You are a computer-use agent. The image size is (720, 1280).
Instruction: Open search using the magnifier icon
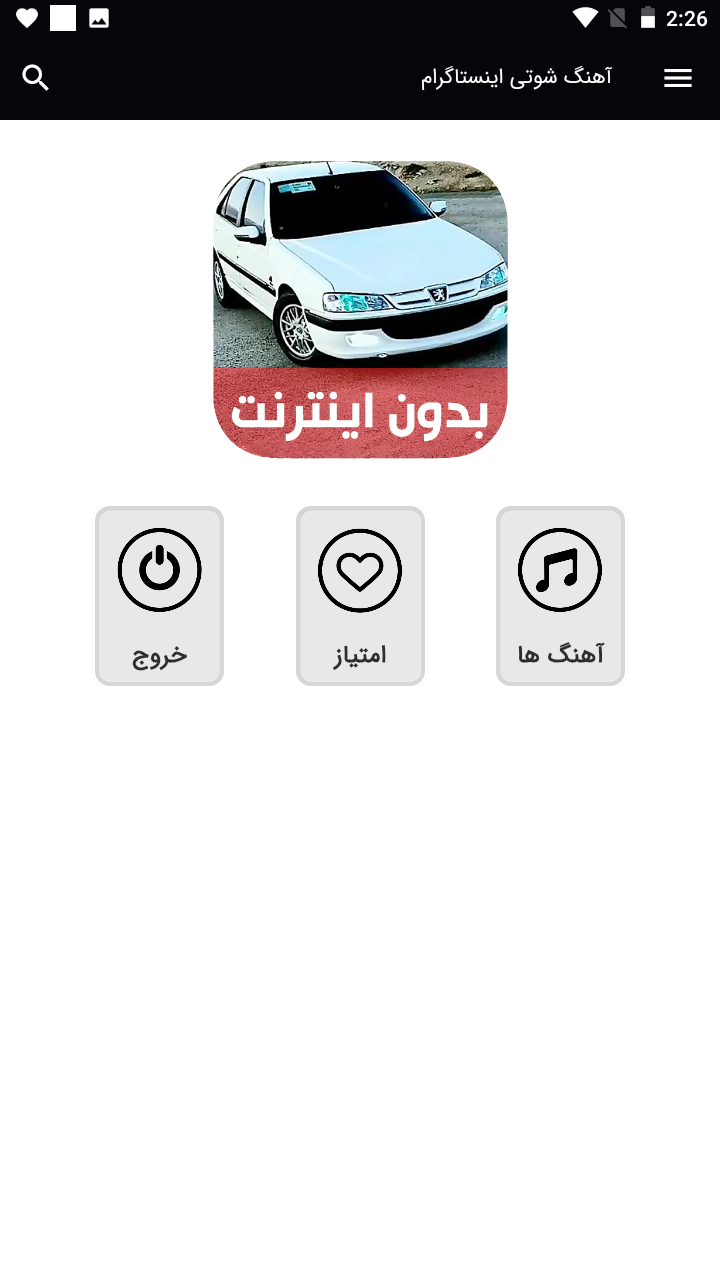click(x=35, y=77)
